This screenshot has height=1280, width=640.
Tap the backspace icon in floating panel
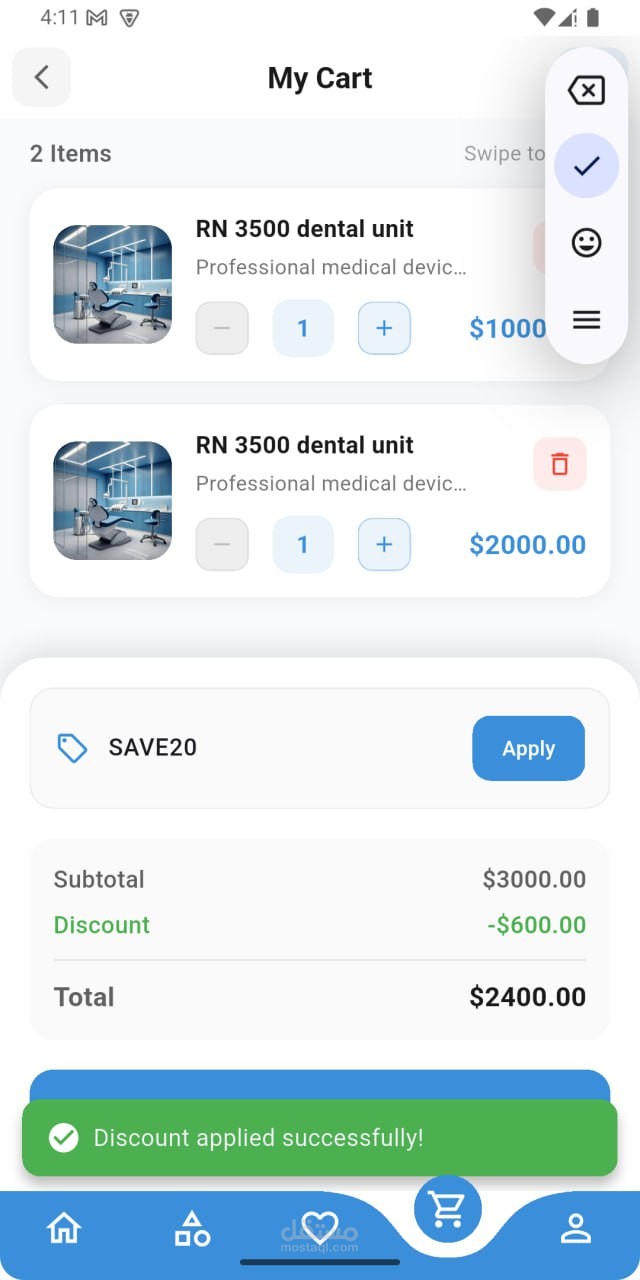click(x=586, y=92)
